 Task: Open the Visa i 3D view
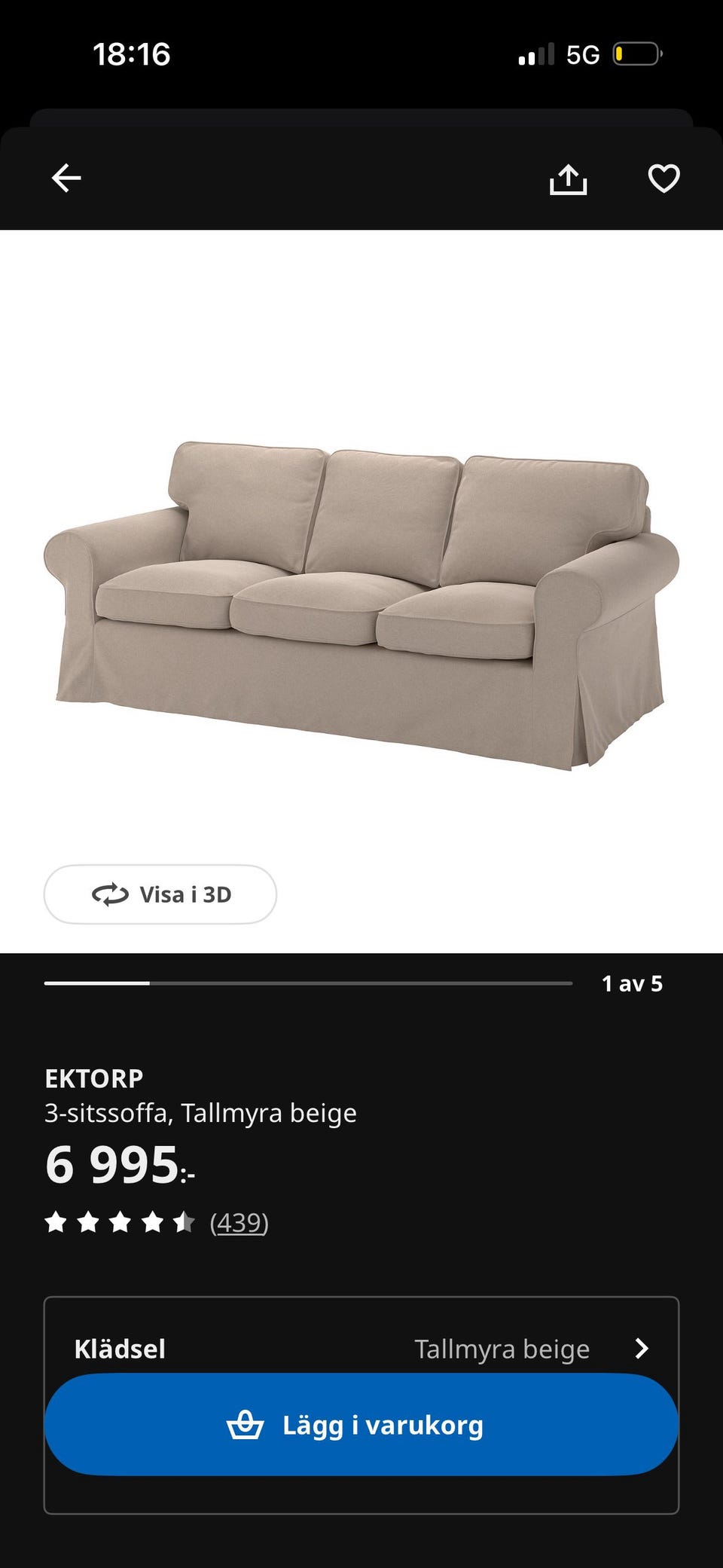(x=160, y=894)
